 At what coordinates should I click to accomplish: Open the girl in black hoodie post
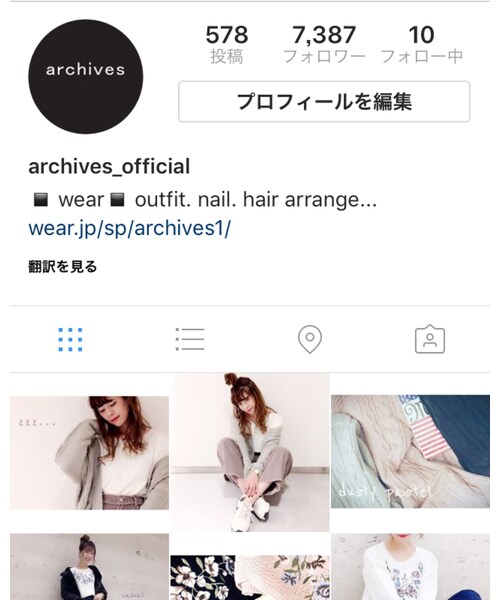pos(89,567)
